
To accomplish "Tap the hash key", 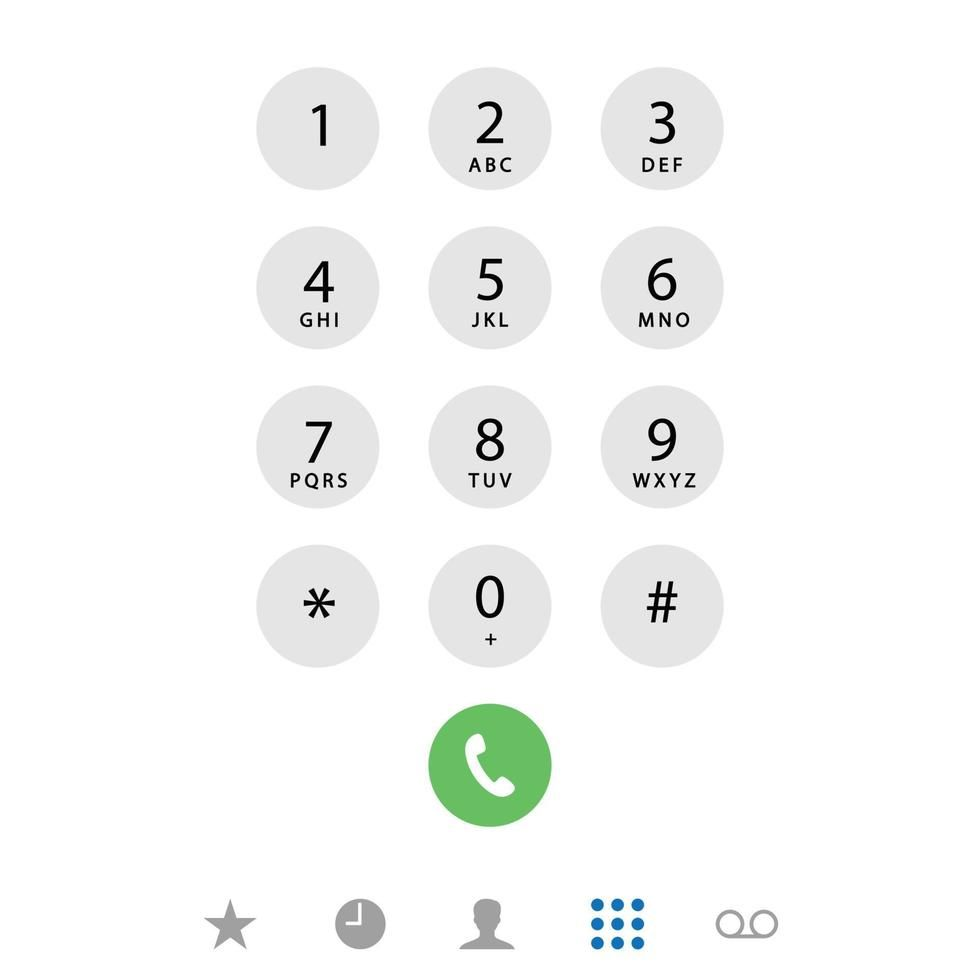I will [x=662, y=606].
